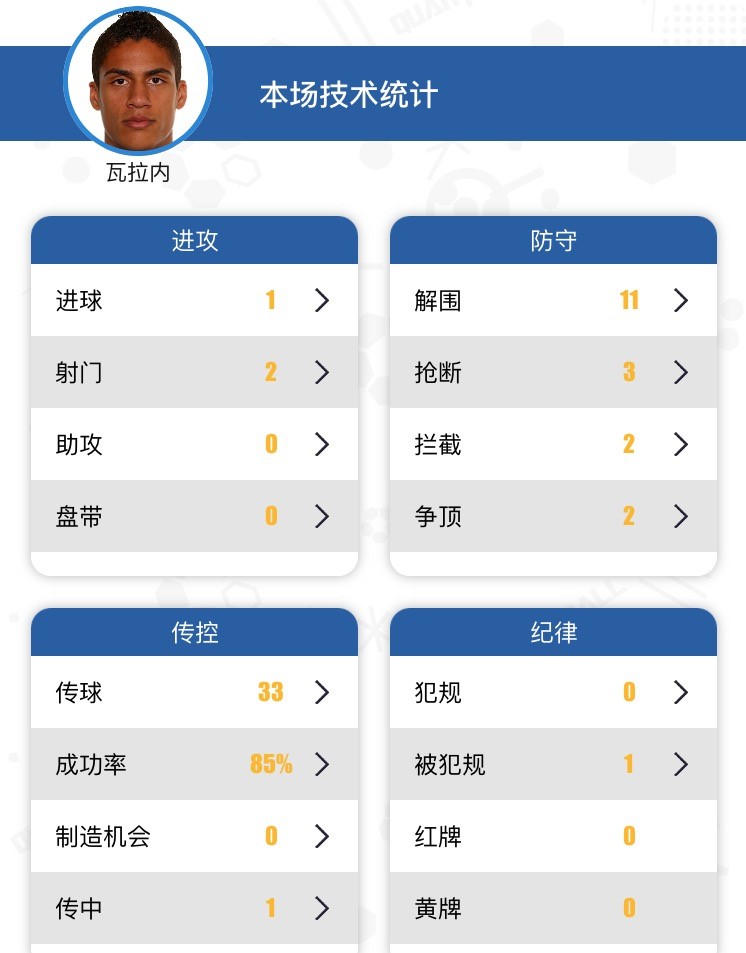Open the detail arrow next to 射门

322,372
